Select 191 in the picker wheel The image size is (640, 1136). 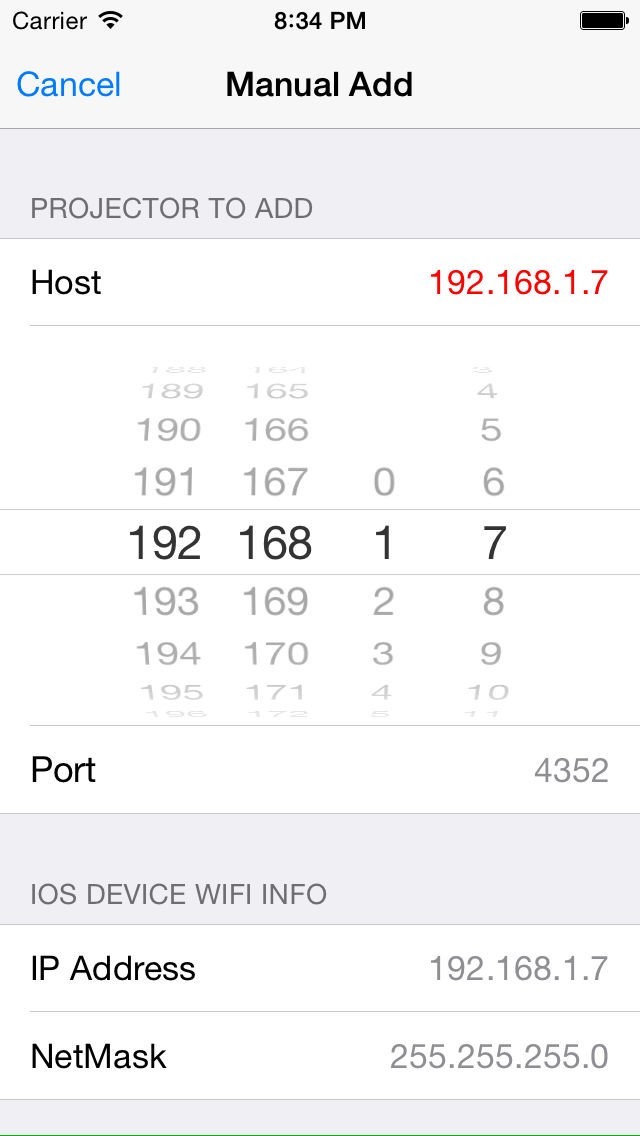[165, 483]
